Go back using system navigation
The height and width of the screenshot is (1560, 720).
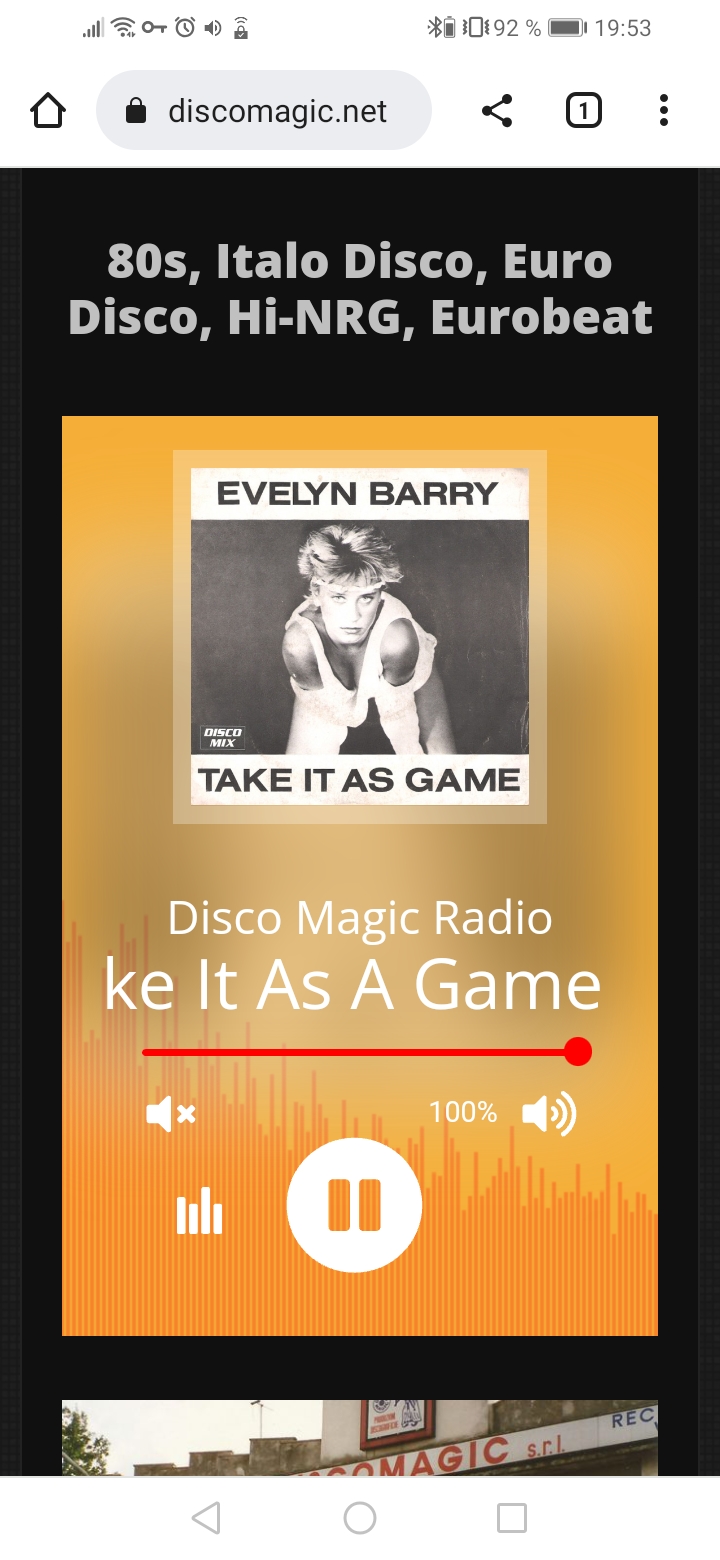pos(206,1518)
